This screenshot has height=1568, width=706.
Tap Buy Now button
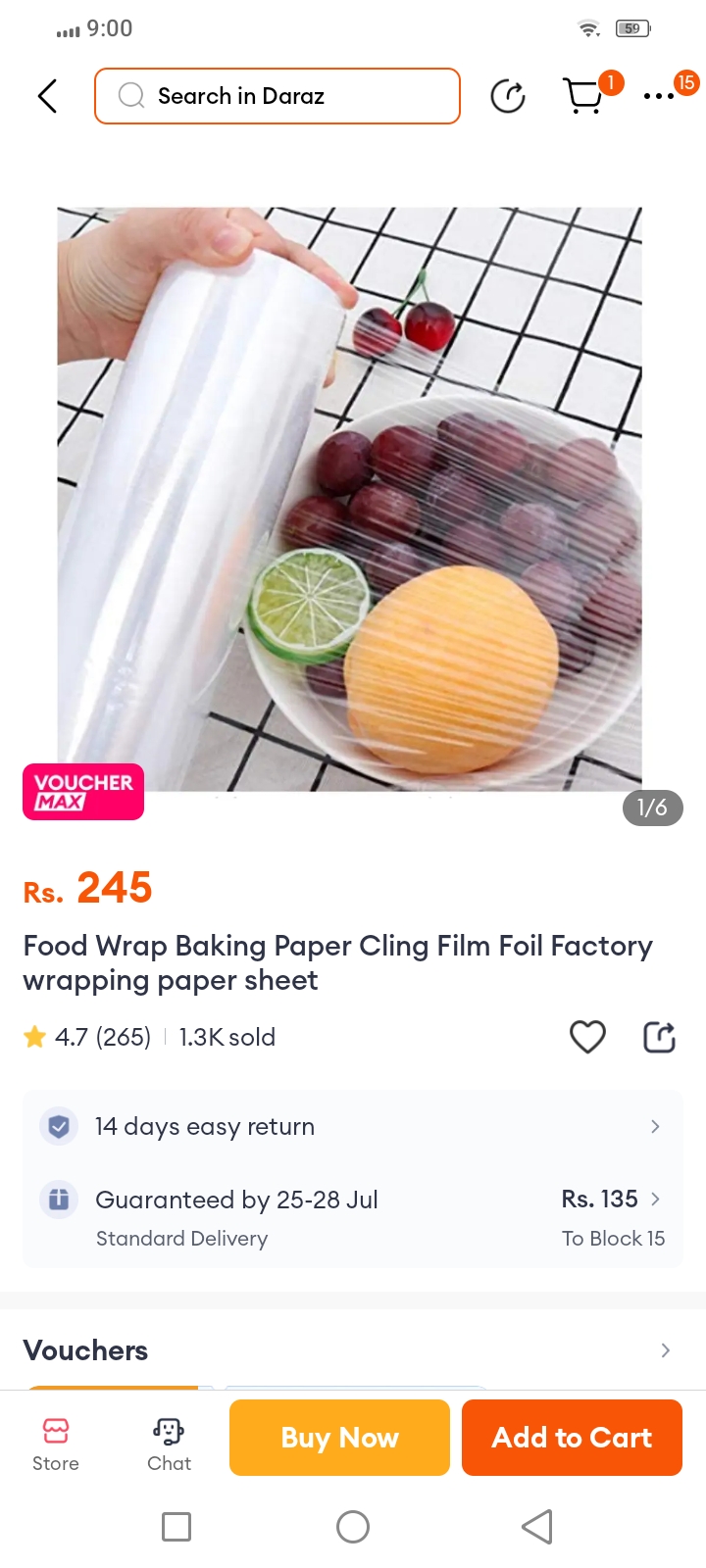pos(339,1438)
